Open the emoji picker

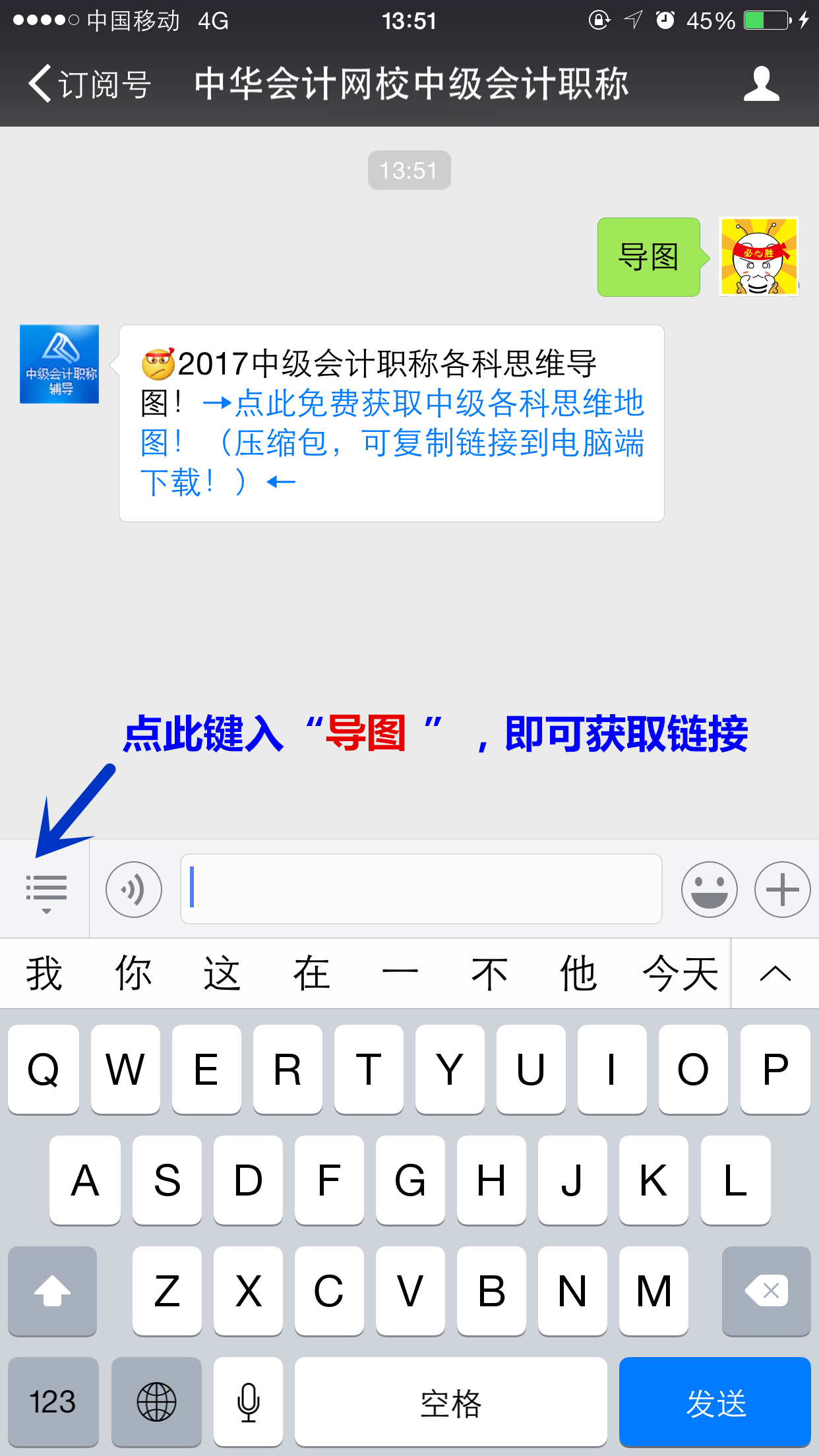click(709, 890)
